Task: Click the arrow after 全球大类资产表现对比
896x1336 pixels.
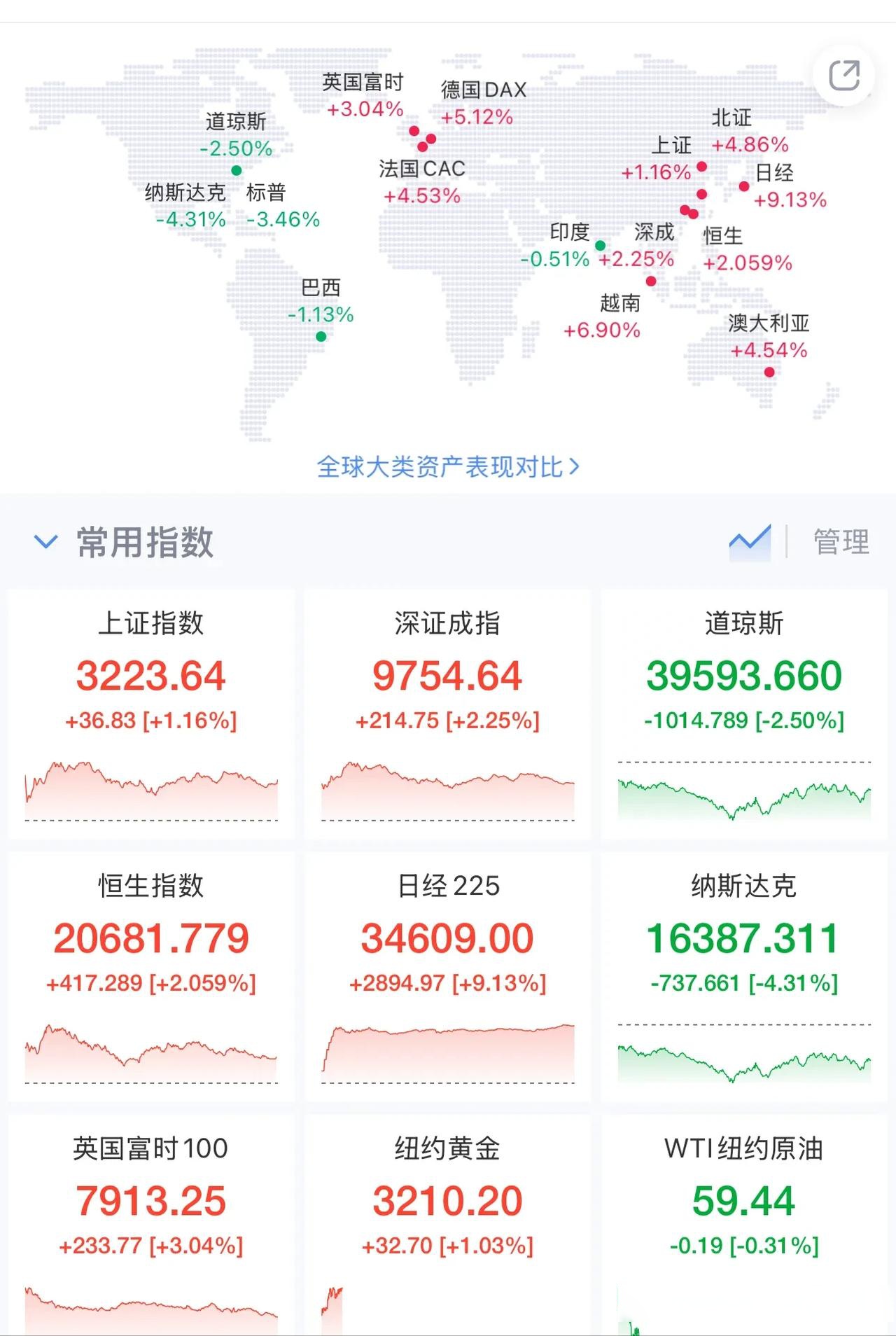Action: click(575, 466)
